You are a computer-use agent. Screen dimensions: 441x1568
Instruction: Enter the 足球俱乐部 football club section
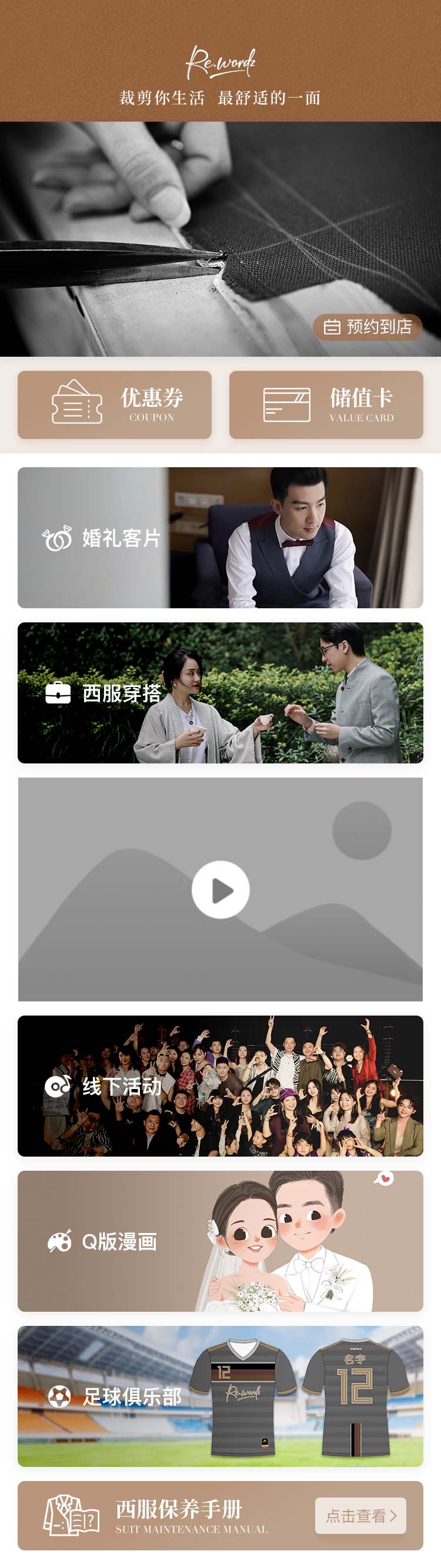tap(220, 1396)
